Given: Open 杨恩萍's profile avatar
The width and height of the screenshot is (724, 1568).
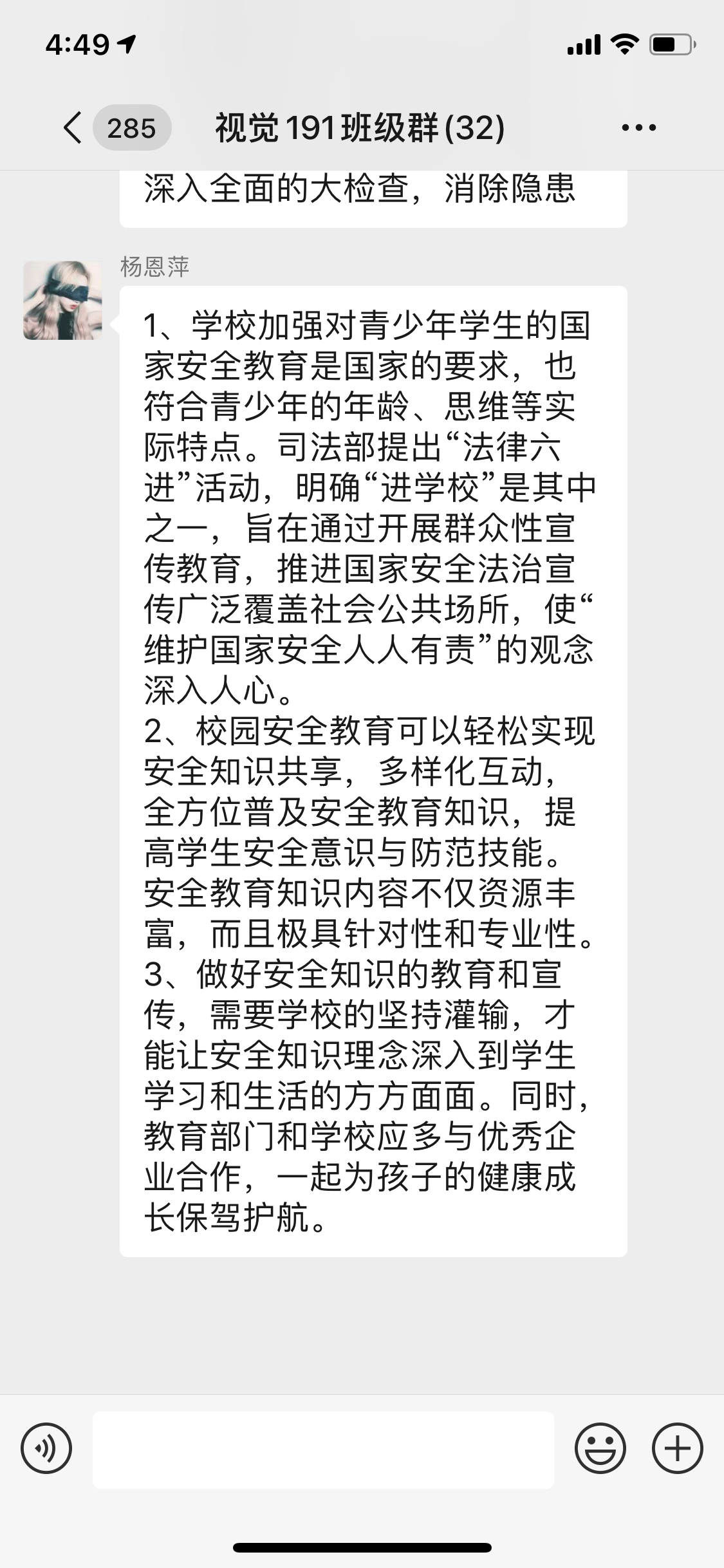Looking at the screenshot, I should [x=62, y=300].
